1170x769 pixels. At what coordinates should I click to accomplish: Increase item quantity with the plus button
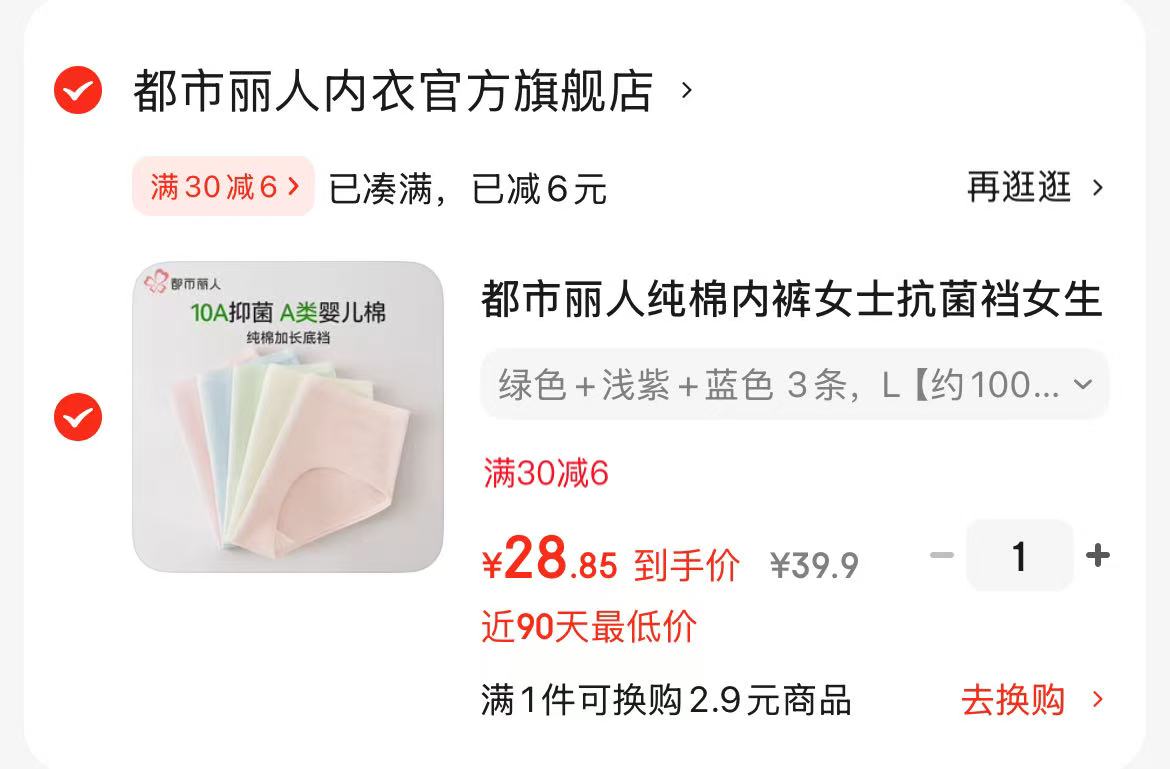1097,556
